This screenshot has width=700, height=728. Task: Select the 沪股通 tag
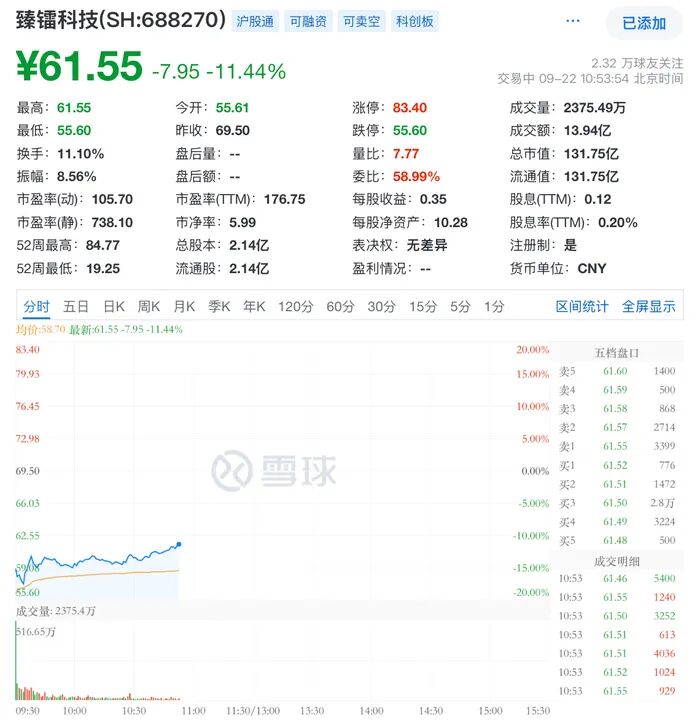click(256, 21)
